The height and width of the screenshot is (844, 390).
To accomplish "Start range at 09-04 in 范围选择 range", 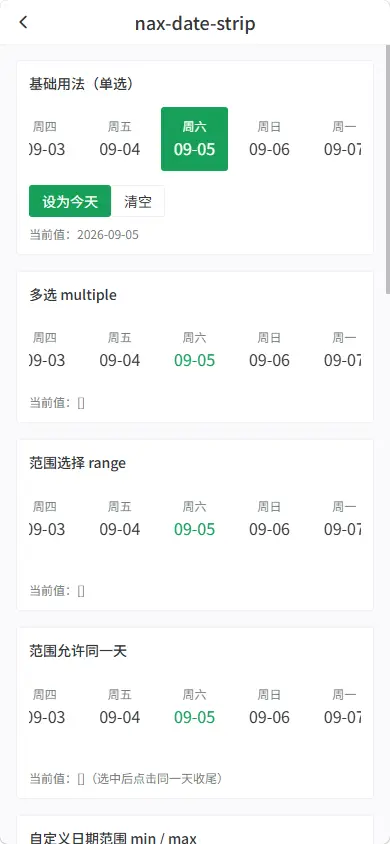I will pos(119,519).
